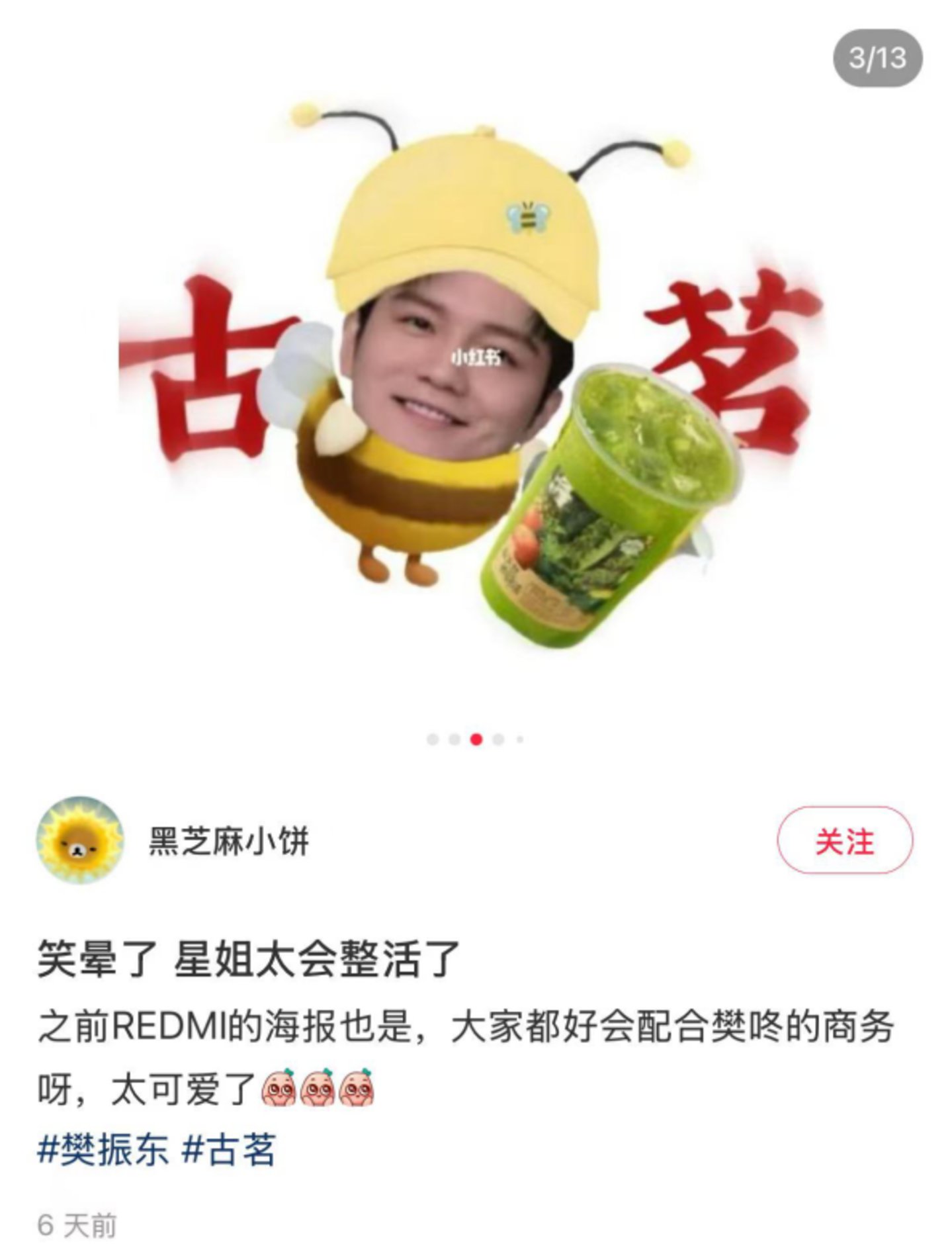Follow the author via 关注 button
The width and height of the screenshot is (952, 1256).
tap(844, 840)
